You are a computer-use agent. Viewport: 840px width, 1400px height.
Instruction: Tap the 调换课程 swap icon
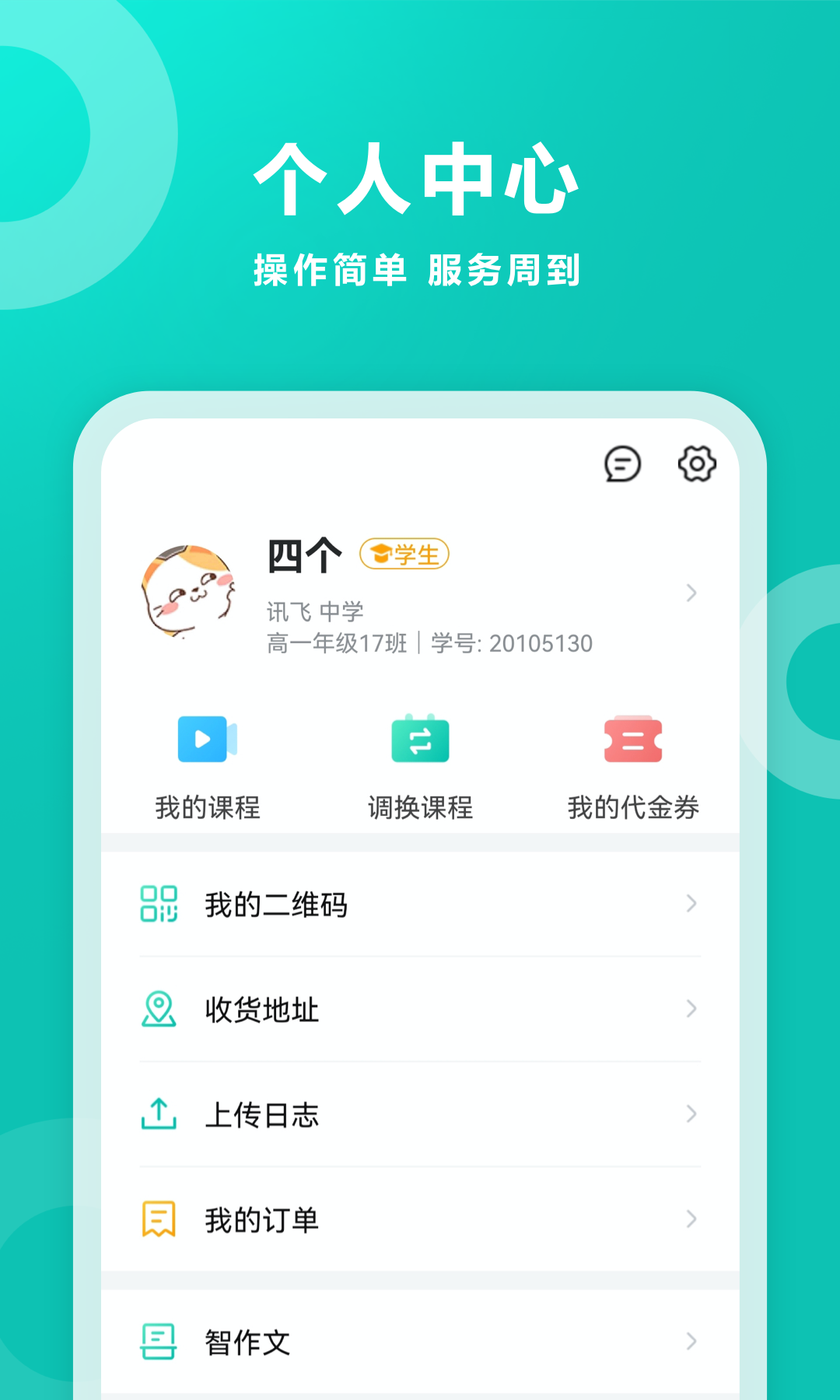pos(419,739)
